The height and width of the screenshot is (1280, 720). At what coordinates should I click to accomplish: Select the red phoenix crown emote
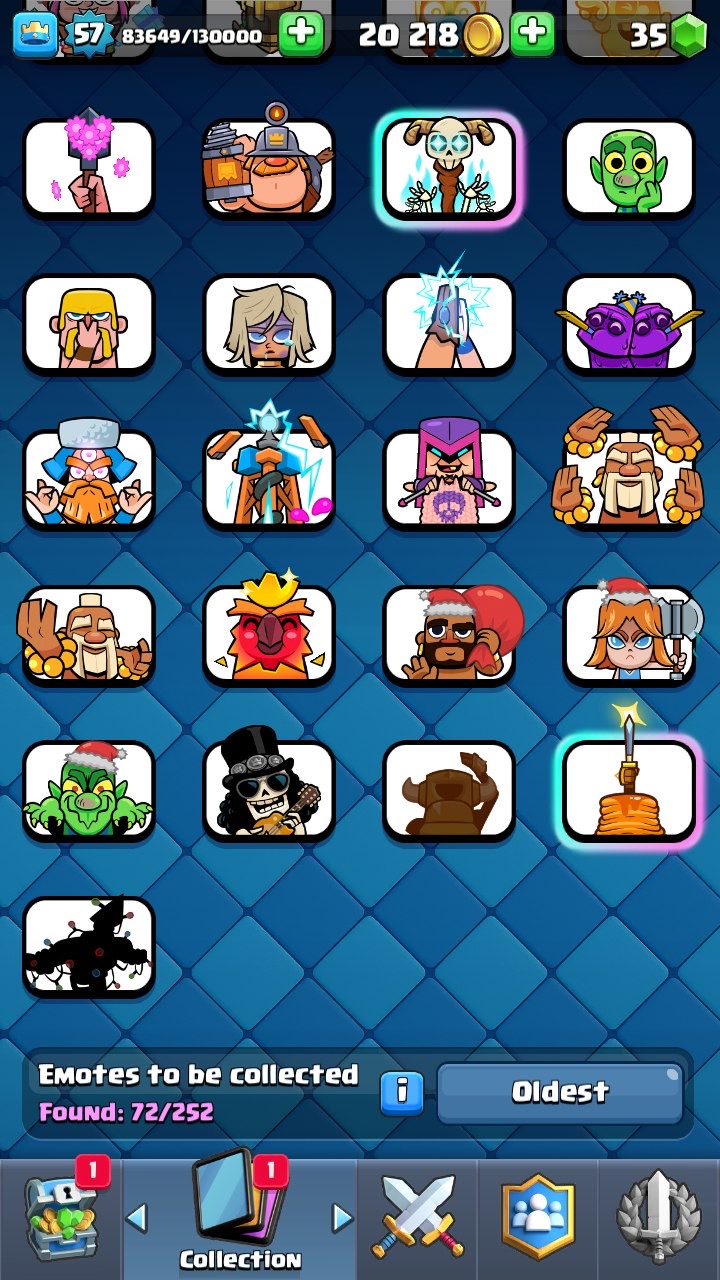tap(269, 634)
